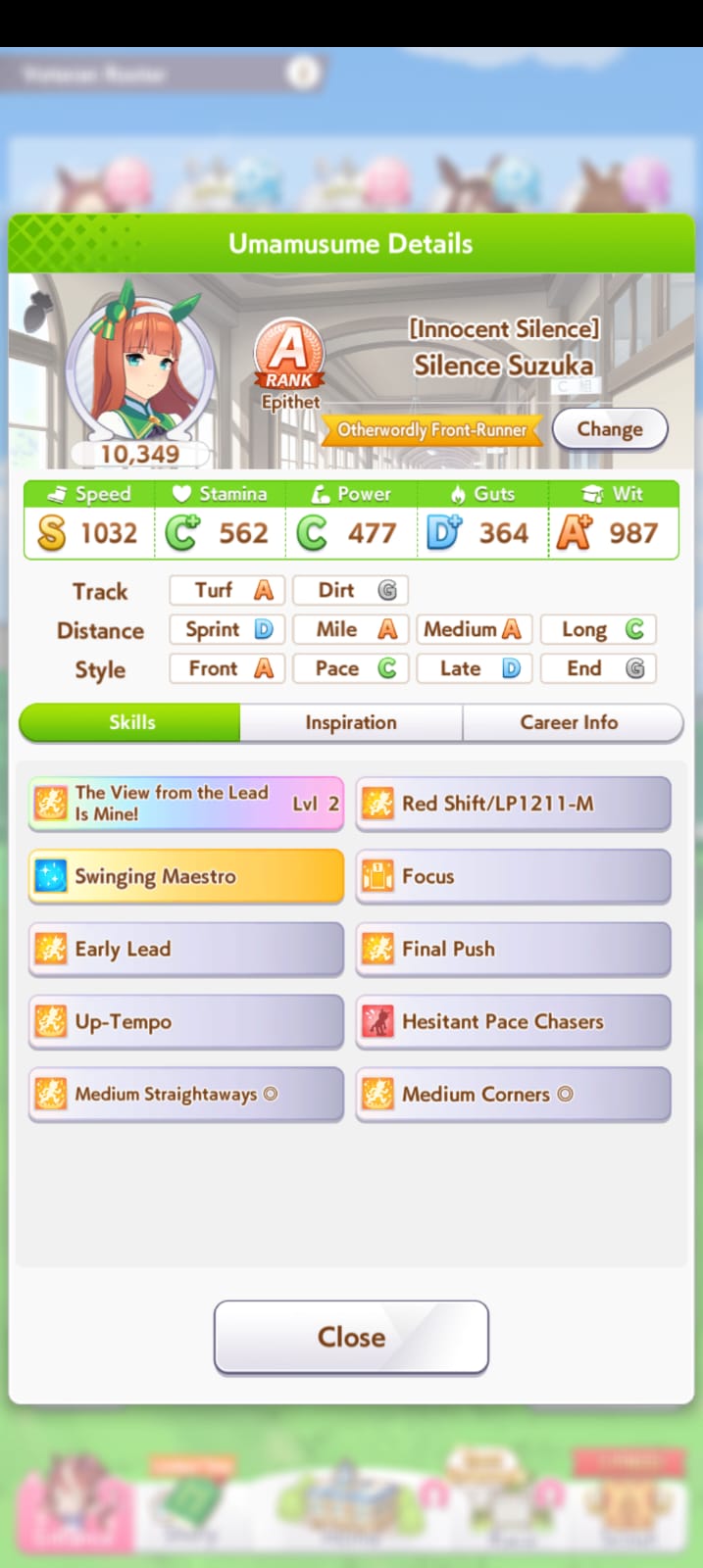
Task: View the Swinging Maestro skill
Action: click(x=186, y=876)
